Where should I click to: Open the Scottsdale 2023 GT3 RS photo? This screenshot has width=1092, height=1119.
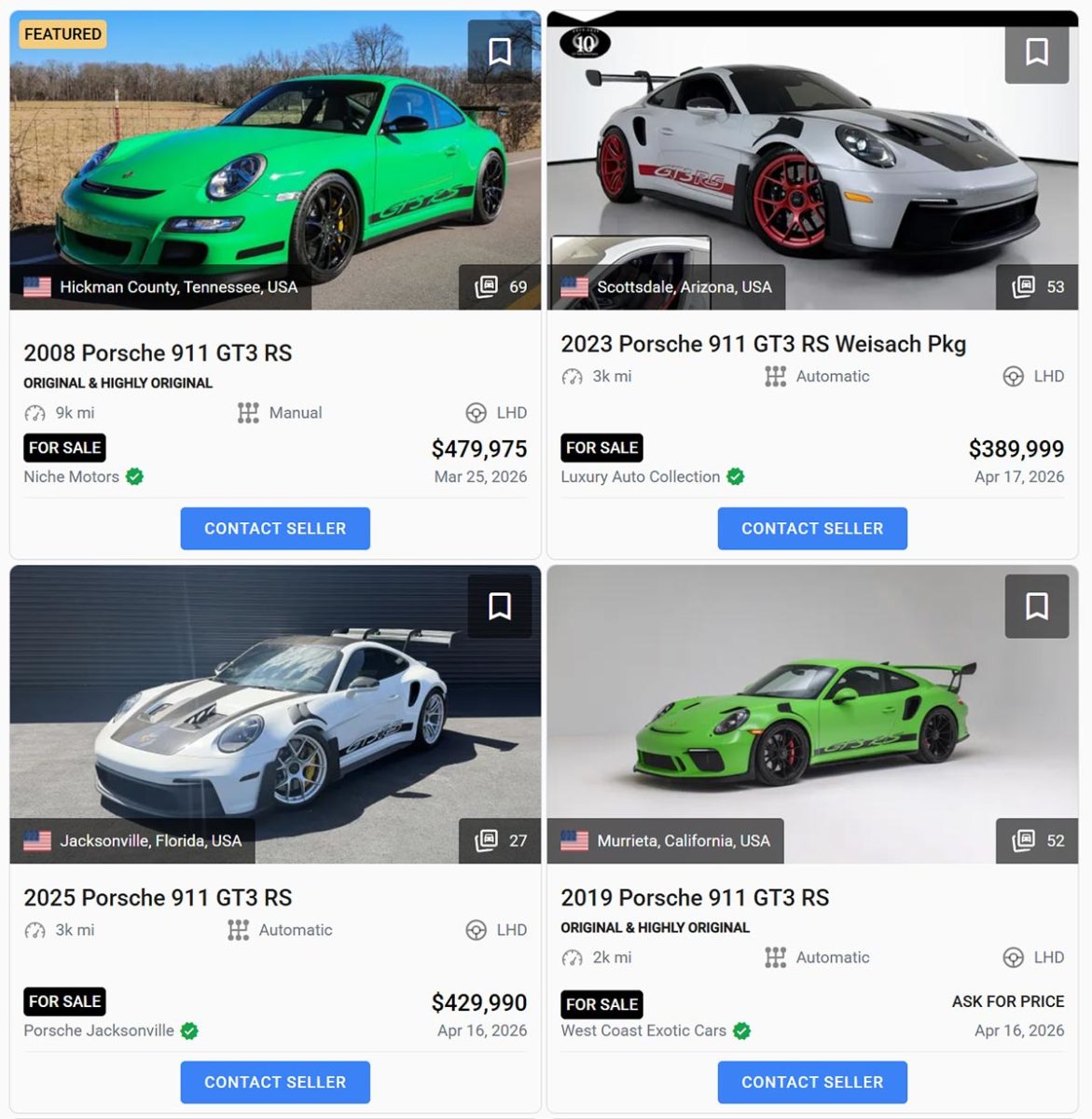point(812,159)
